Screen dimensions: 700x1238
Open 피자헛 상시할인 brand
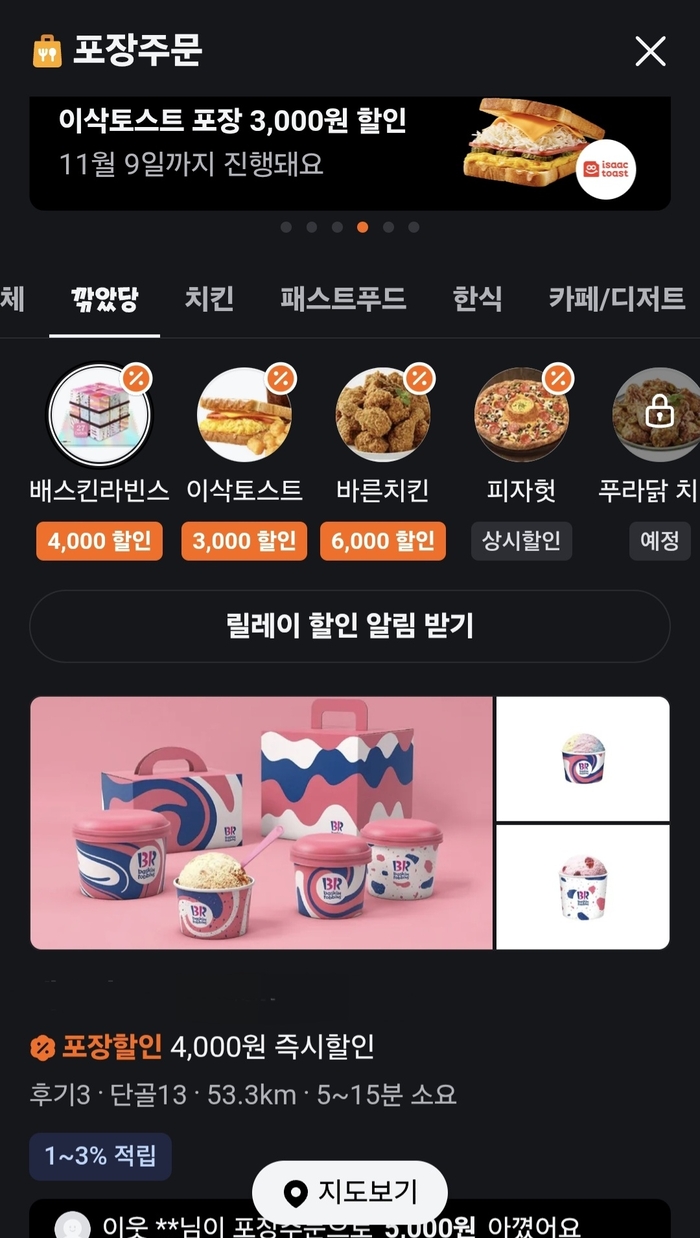(x=521, y=415)
